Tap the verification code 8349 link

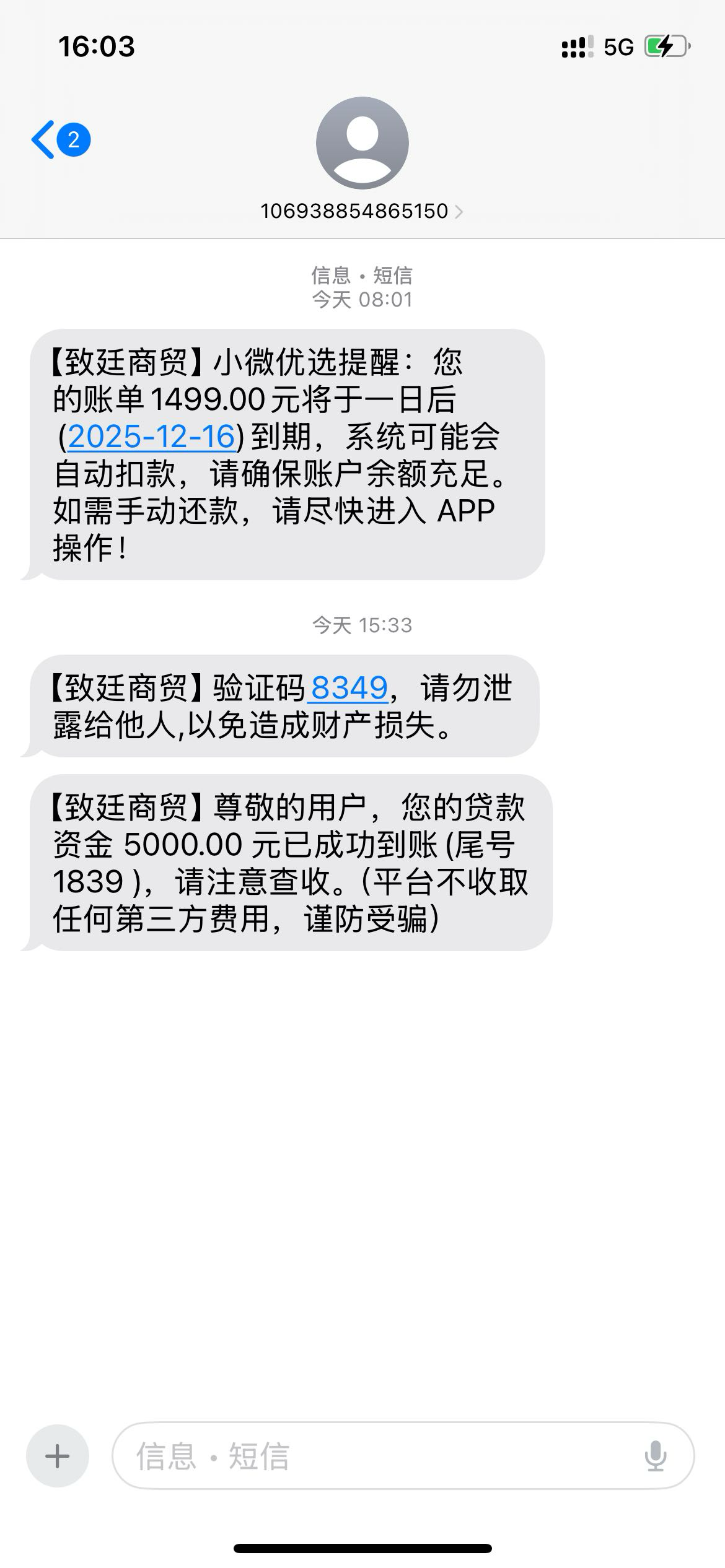pos(349,688)
